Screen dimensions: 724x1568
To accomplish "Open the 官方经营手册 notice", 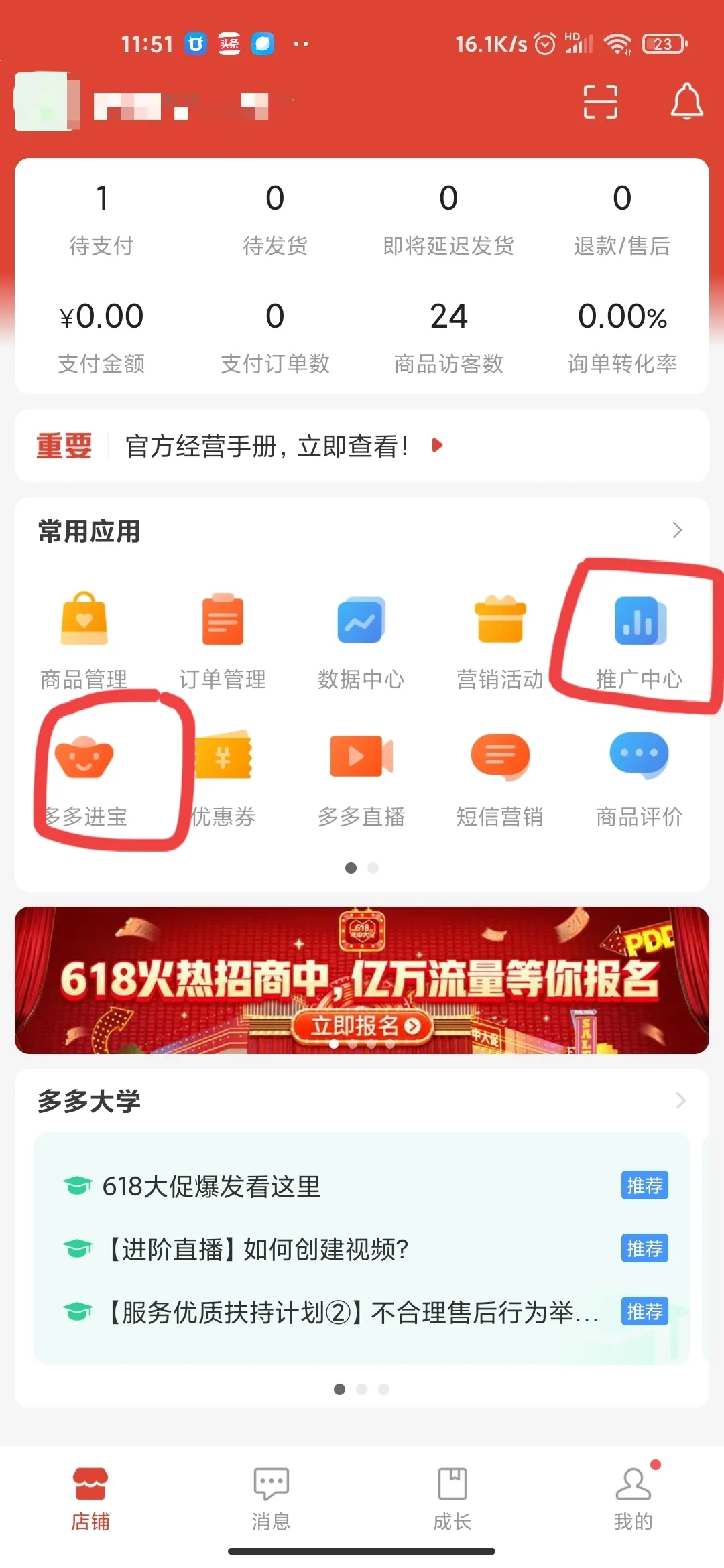I will 268,446.
